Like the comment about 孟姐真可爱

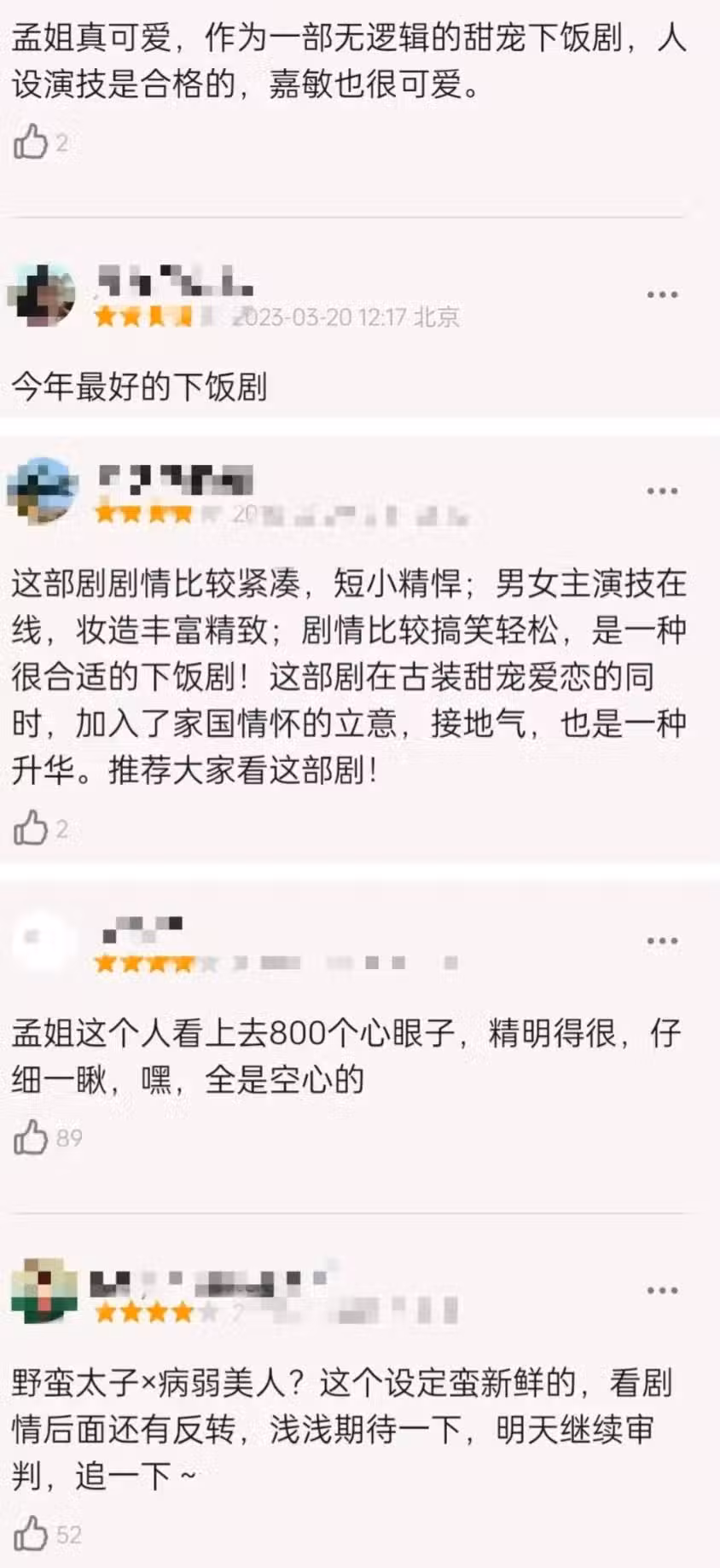(31, 142)
